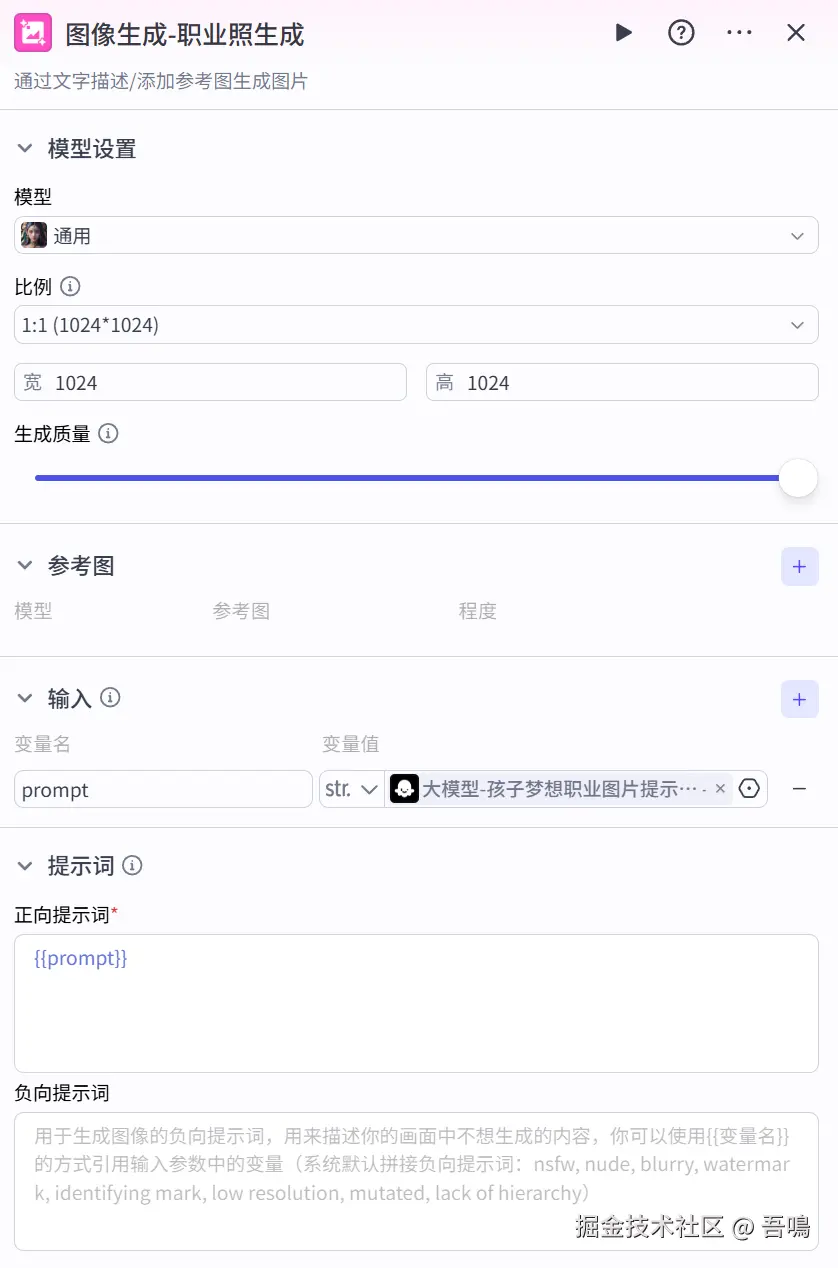This screenshot has height=1268, width=838.
Task: Open the help question mark icon
Action: pyautogui.click(x=681, y=33)
